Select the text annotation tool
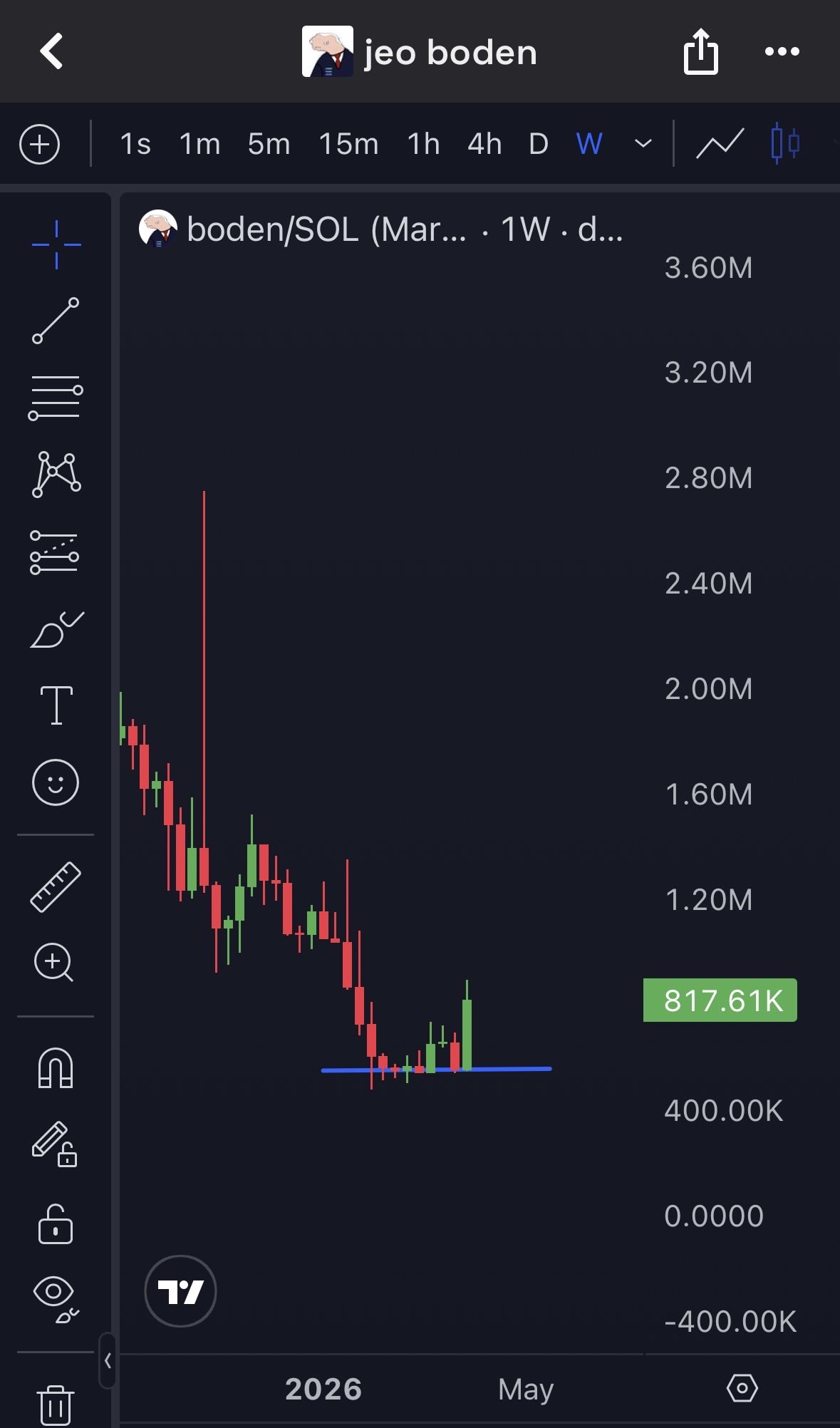This screenshot has height=1428, width=840. point(56,705)
